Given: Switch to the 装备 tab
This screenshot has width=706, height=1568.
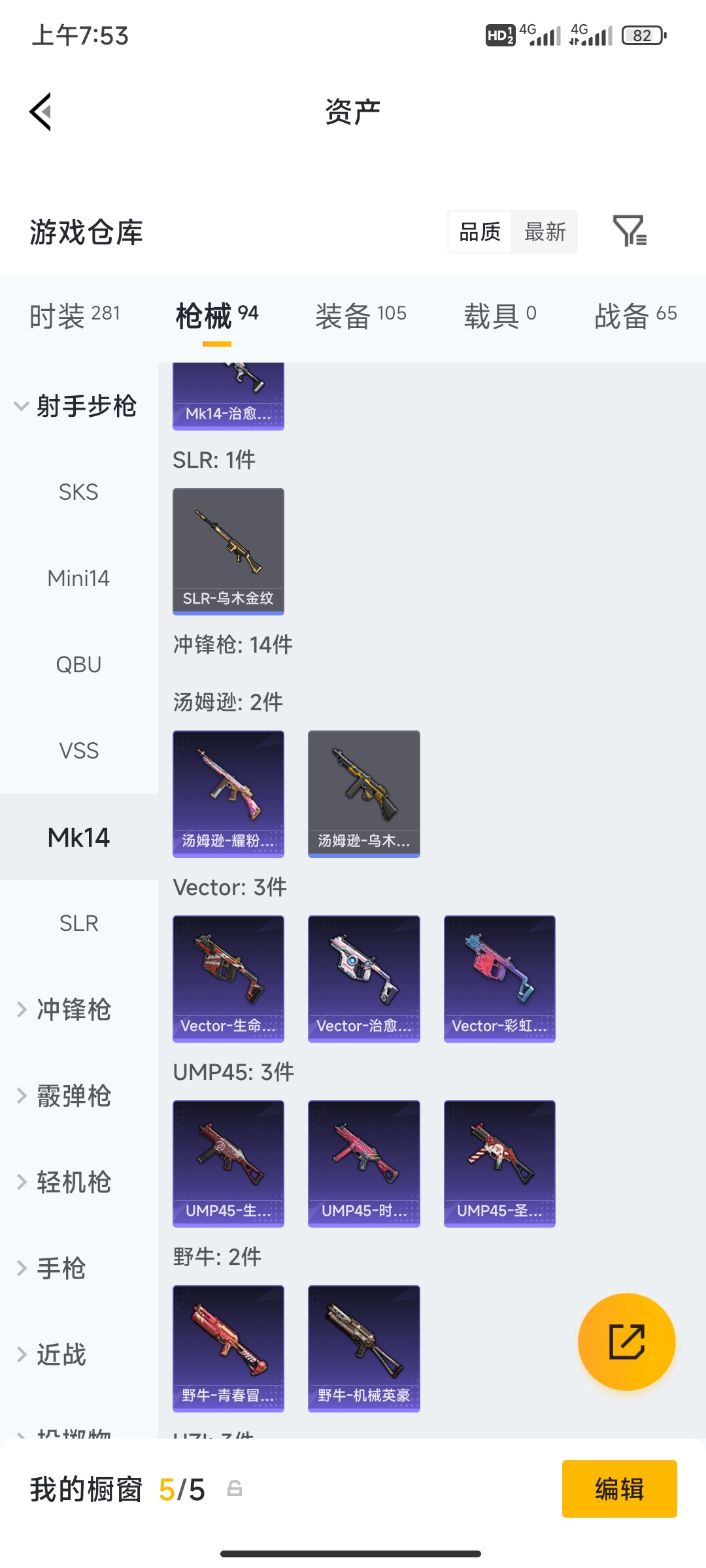Looking at the screenshot, I should 361,316.
